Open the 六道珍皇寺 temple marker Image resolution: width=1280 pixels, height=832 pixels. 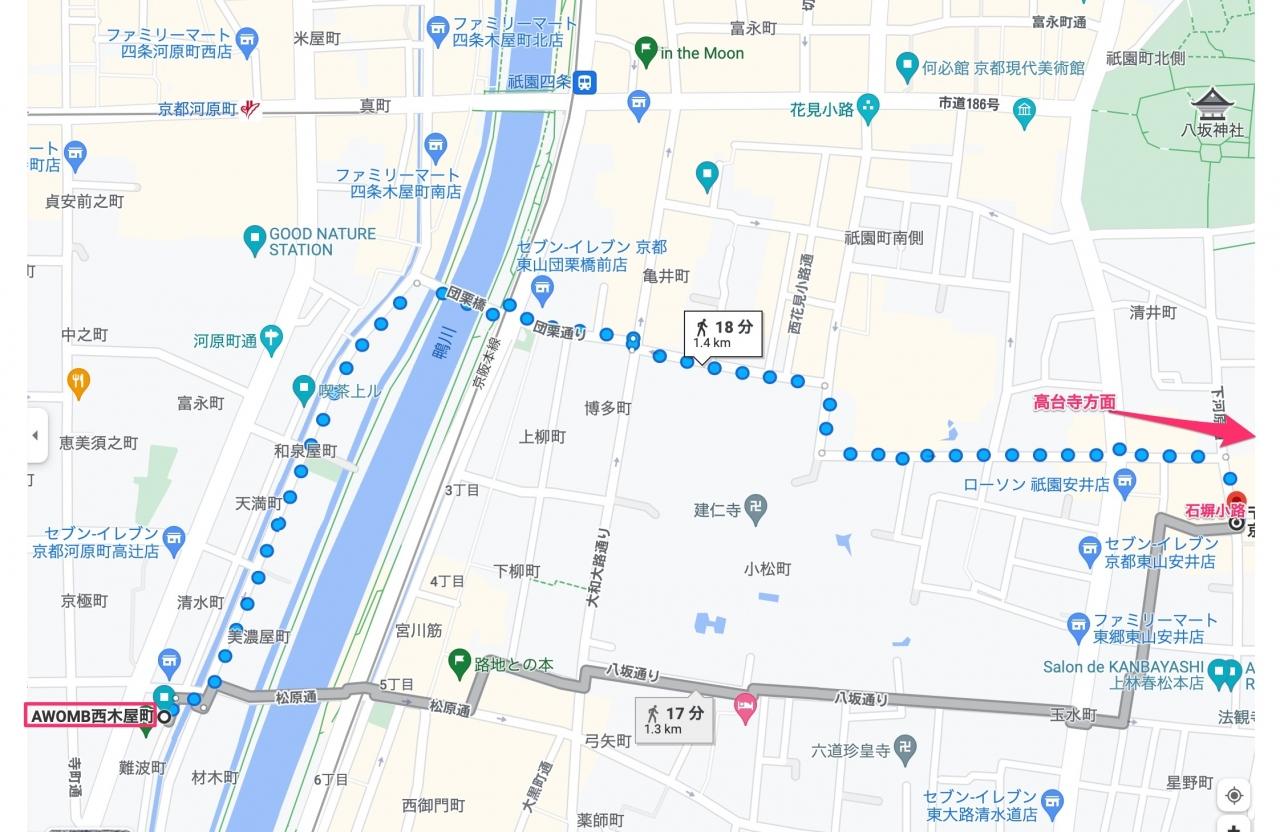tap(903, 746)
